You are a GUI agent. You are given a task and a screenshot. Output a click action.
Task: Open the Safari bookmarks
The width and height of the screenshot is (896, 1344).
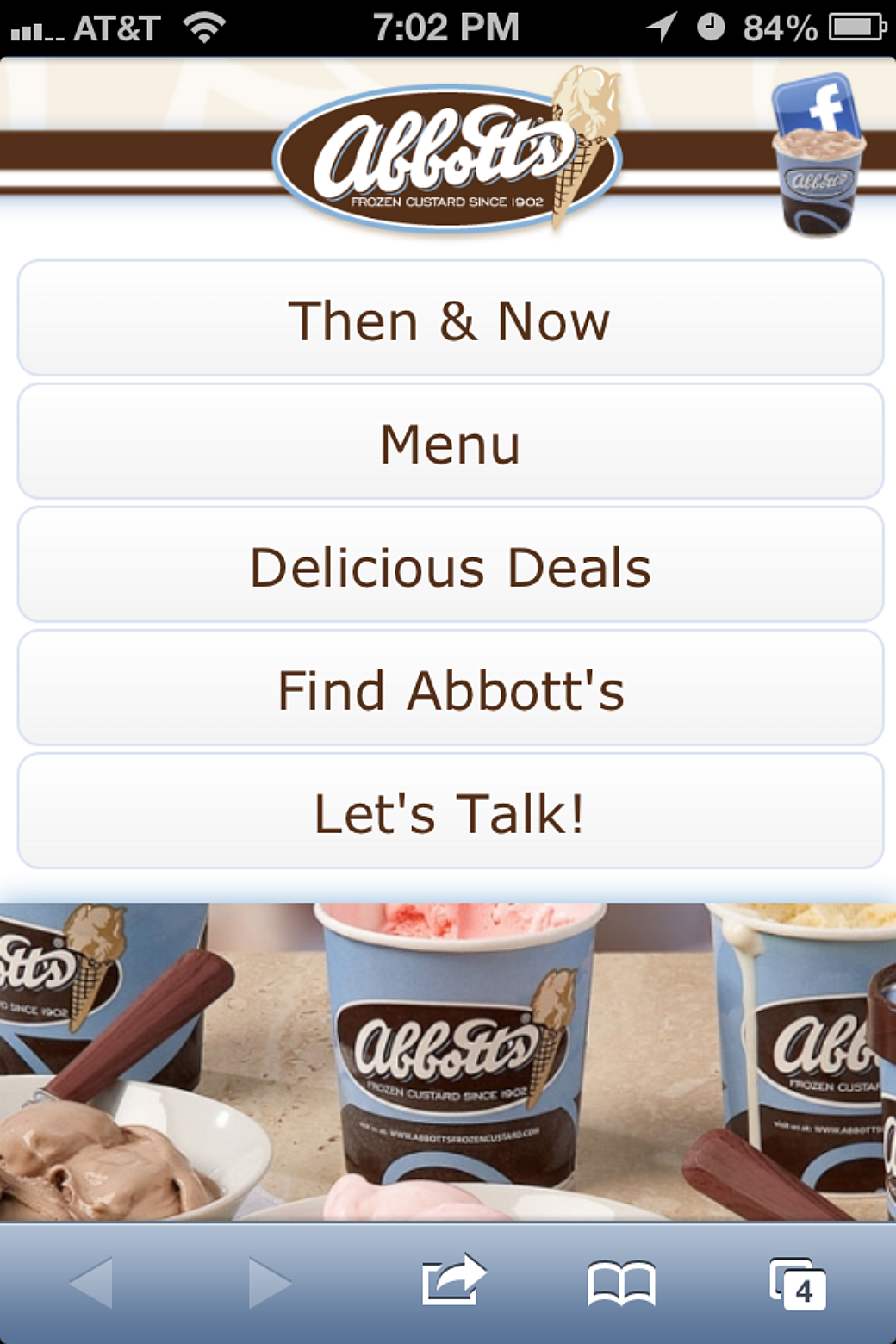pos(621,1283)
